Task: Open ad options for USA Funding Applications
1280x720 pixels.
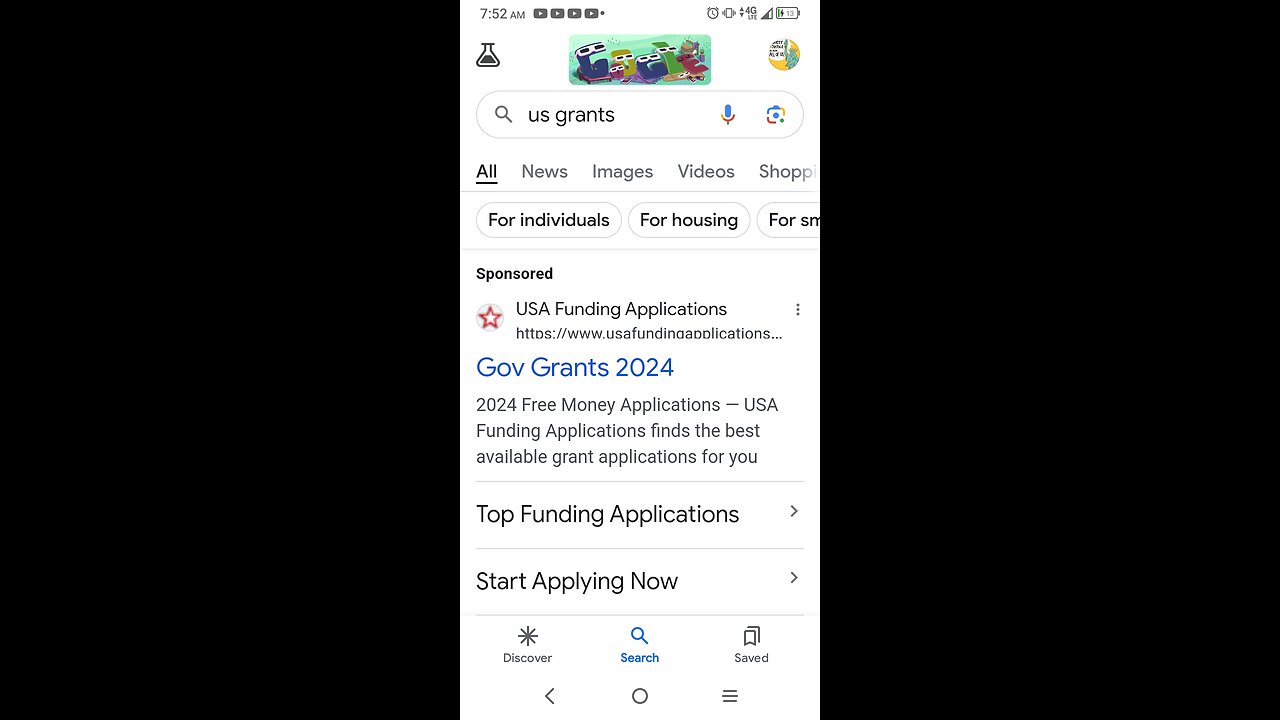Action: [797, 310]
